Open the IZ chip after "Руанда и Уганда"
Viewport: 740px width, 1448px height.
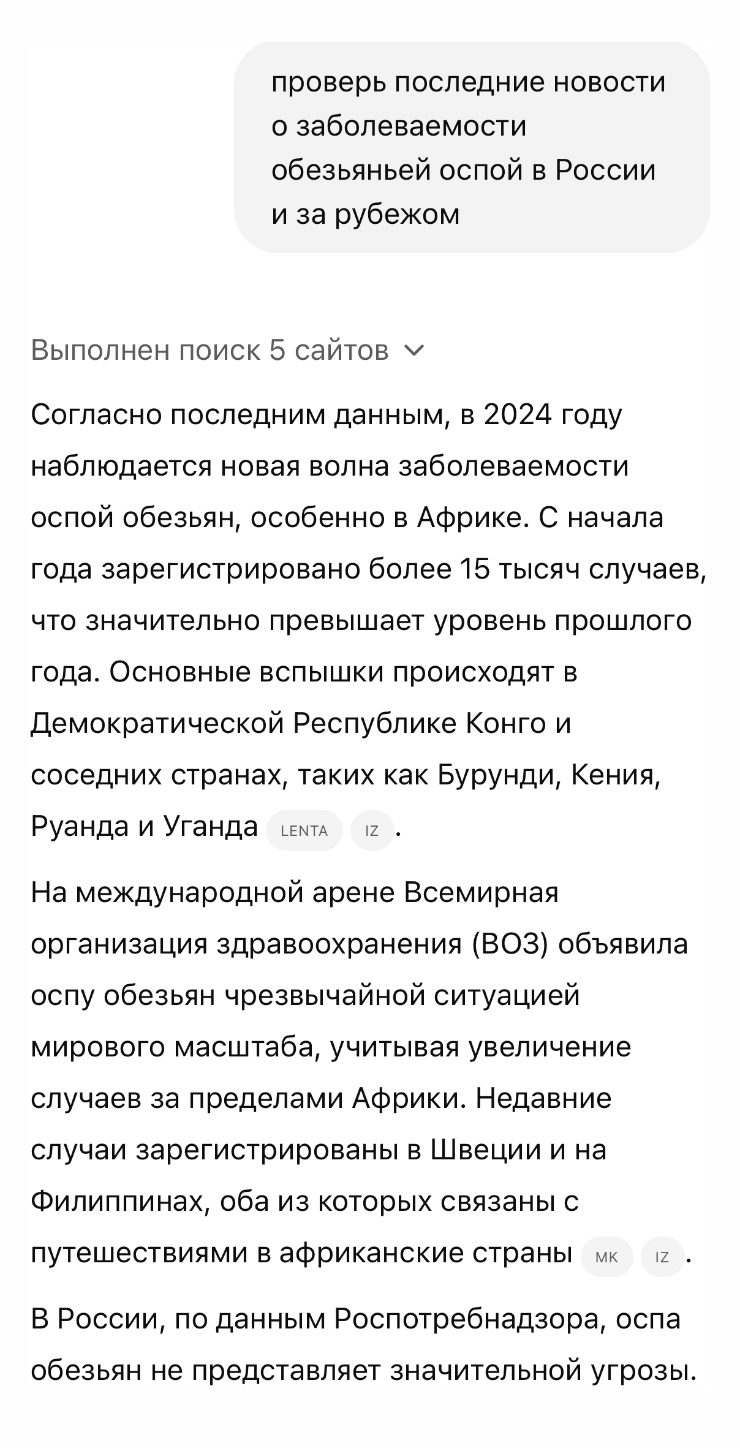[372, 830]
